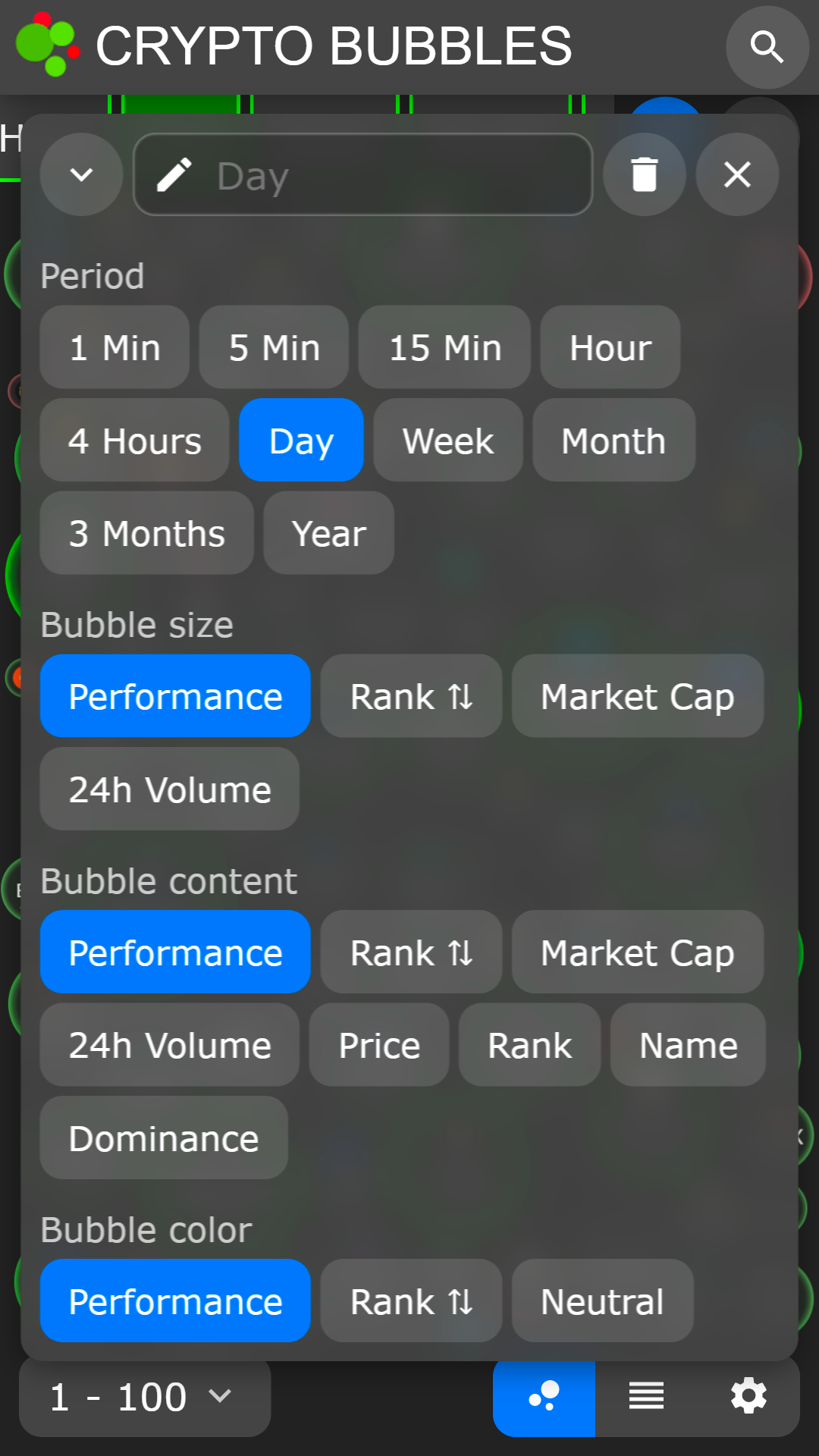
Task: Open the settings gear at the bottom right
Action: point(748,1398)
